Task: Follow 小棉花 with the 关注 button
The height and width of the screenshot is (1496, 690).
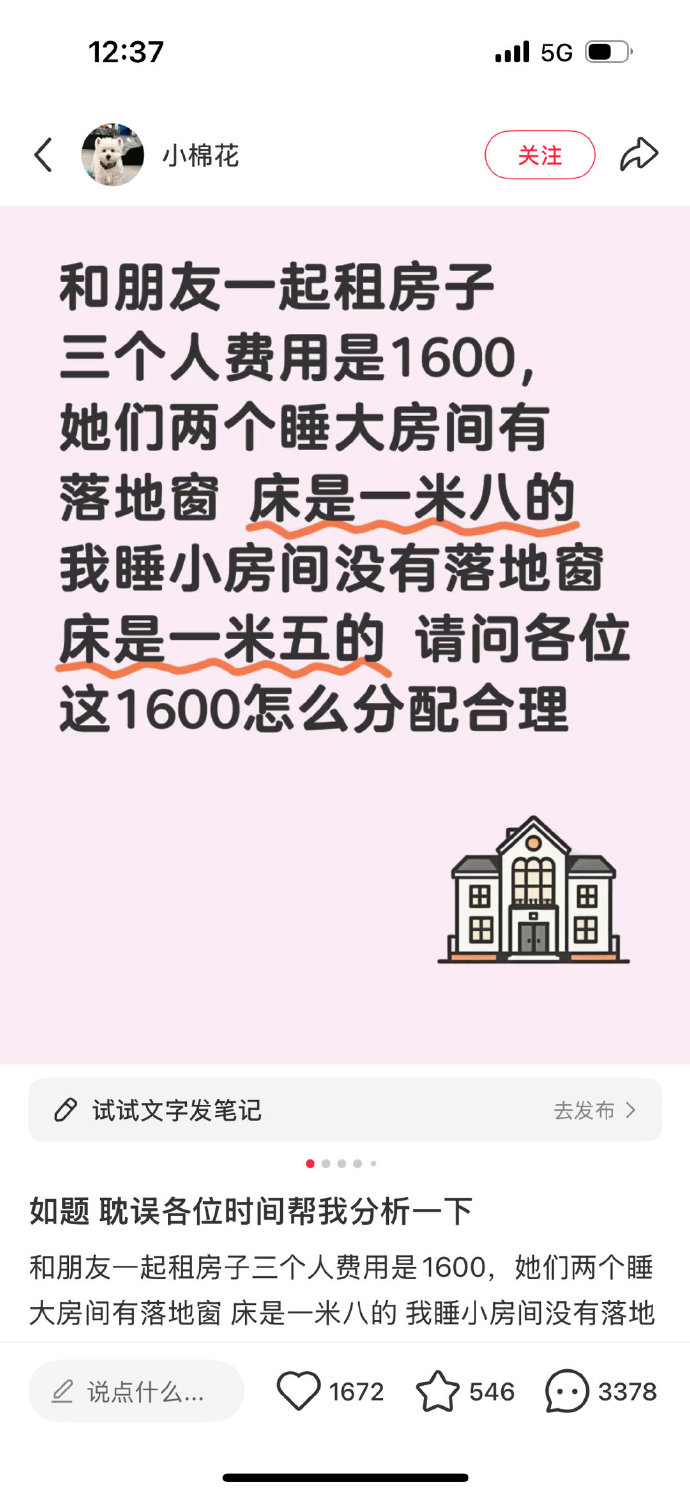Action: click(x=539, y=155)
